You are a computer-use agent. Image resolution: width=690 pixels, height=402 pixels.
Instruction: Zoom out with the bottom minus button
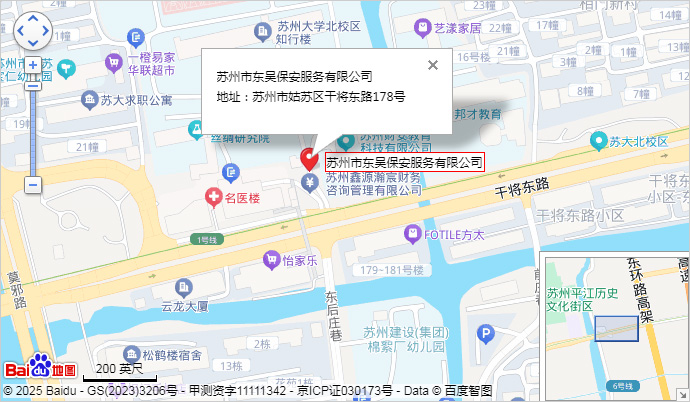coord(33,185)
